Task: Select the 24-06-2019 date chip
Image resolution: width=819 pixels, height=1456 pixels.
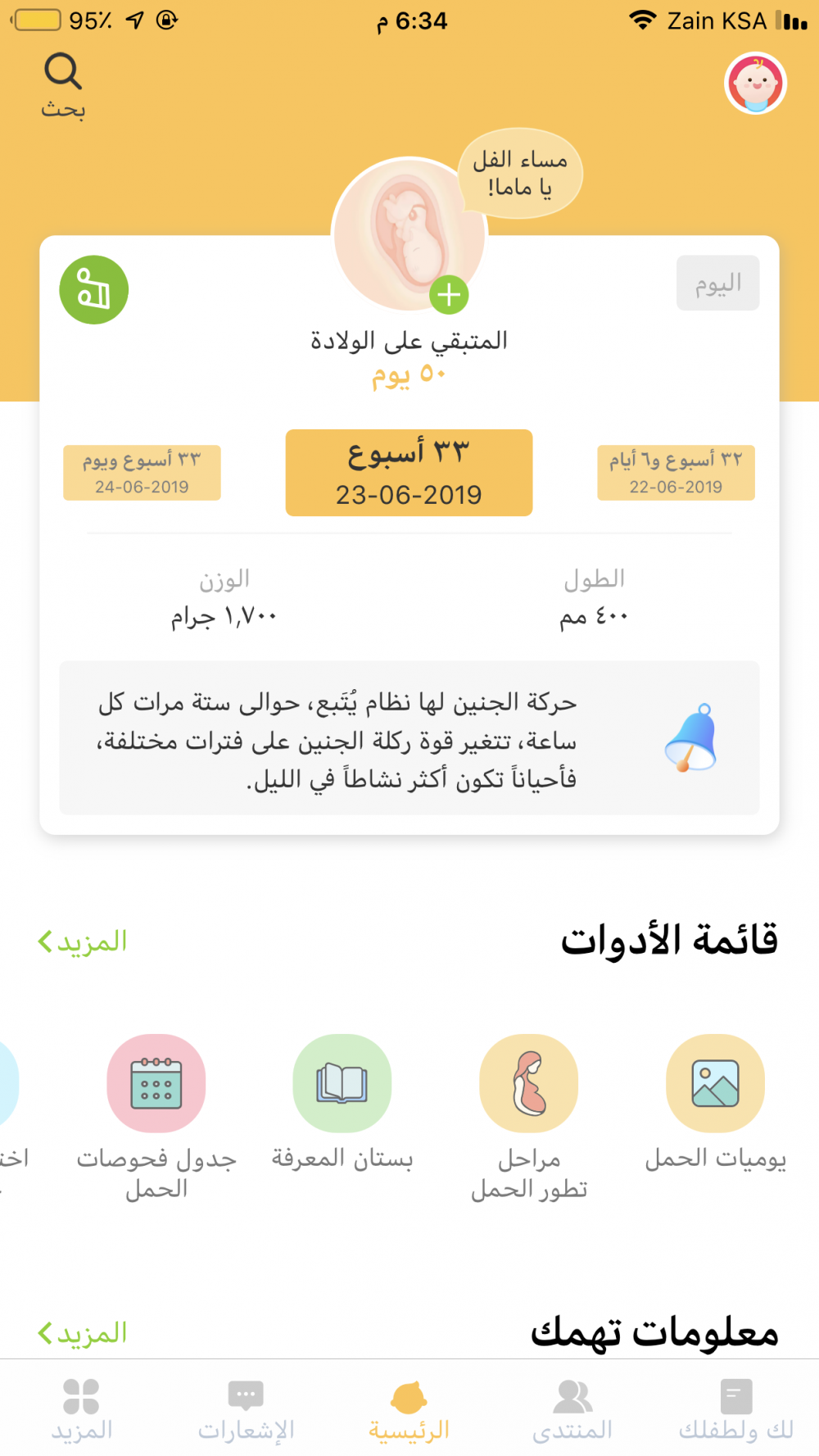Action: tap(142, 473)
